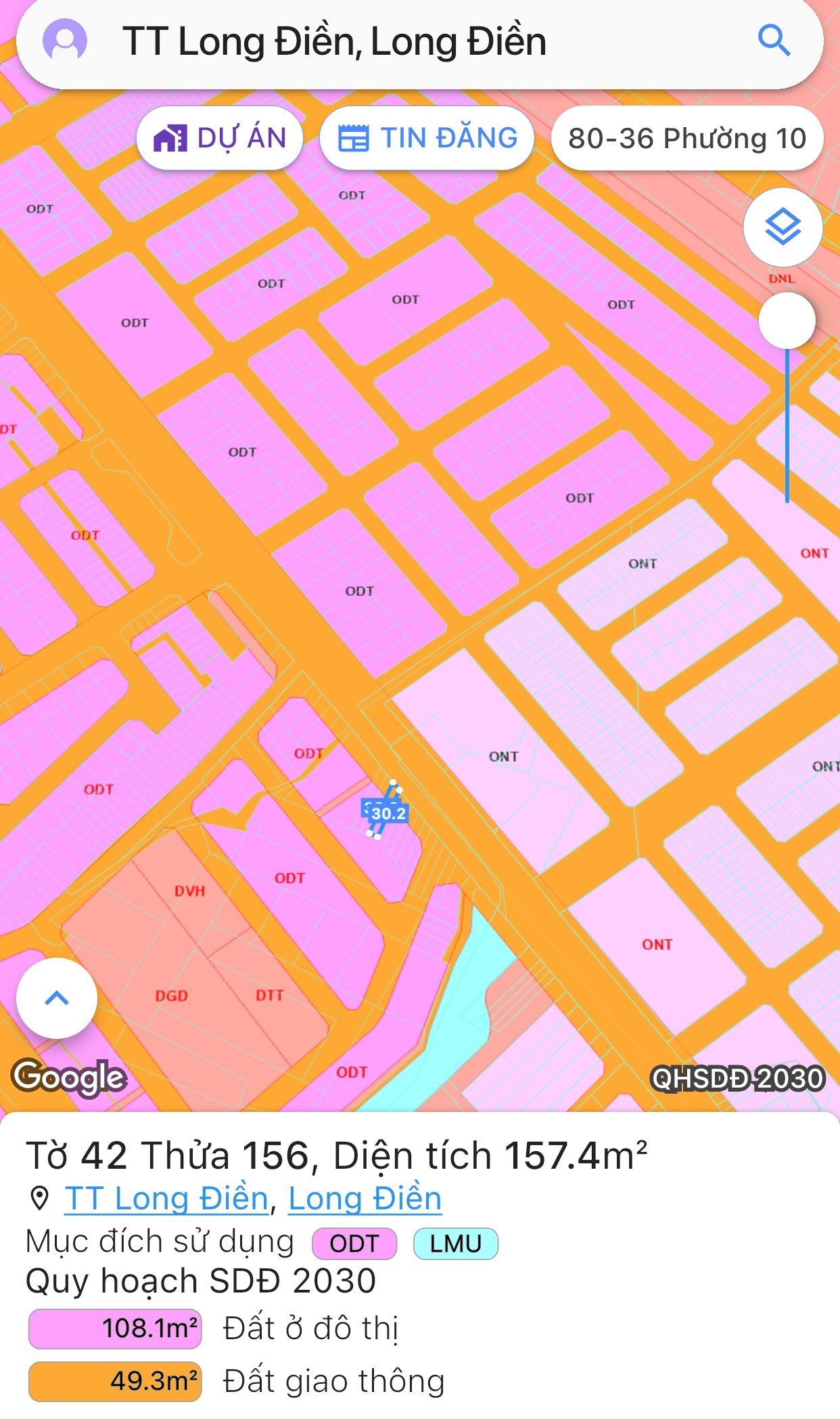
Task: Open the TT Long Điền link
Action: tap(166, 1199)
